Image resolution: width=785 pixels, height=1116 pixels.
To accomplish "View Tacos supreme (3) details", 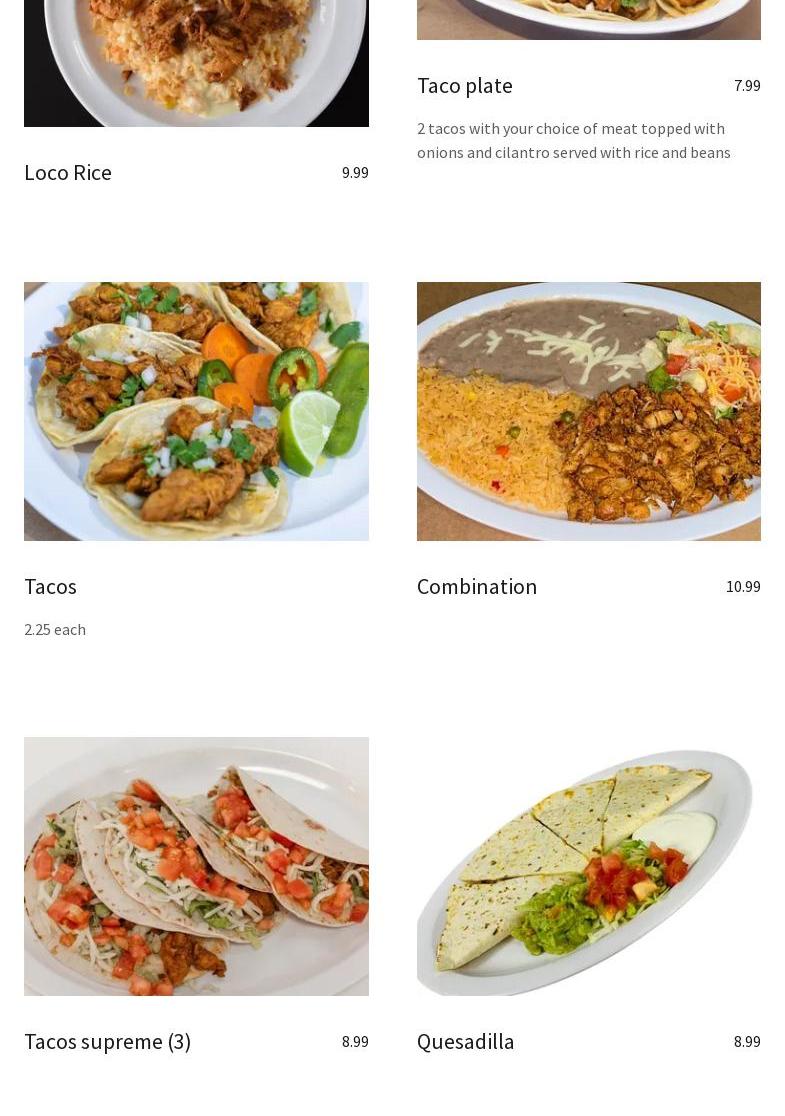I will pyautogui.click(x=108, y=1042).
